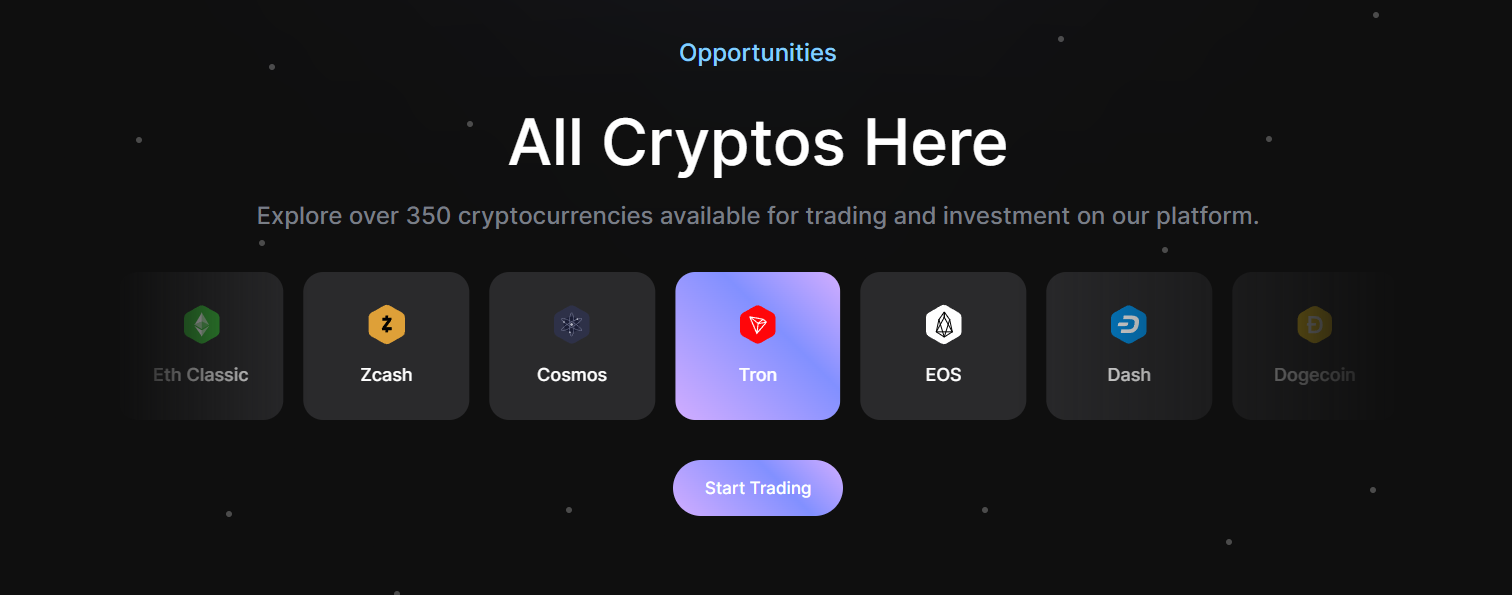The image size is (1512, 595).
Task: Open the Zcash card
Action: pyautogui.click(x=386, y=346)
